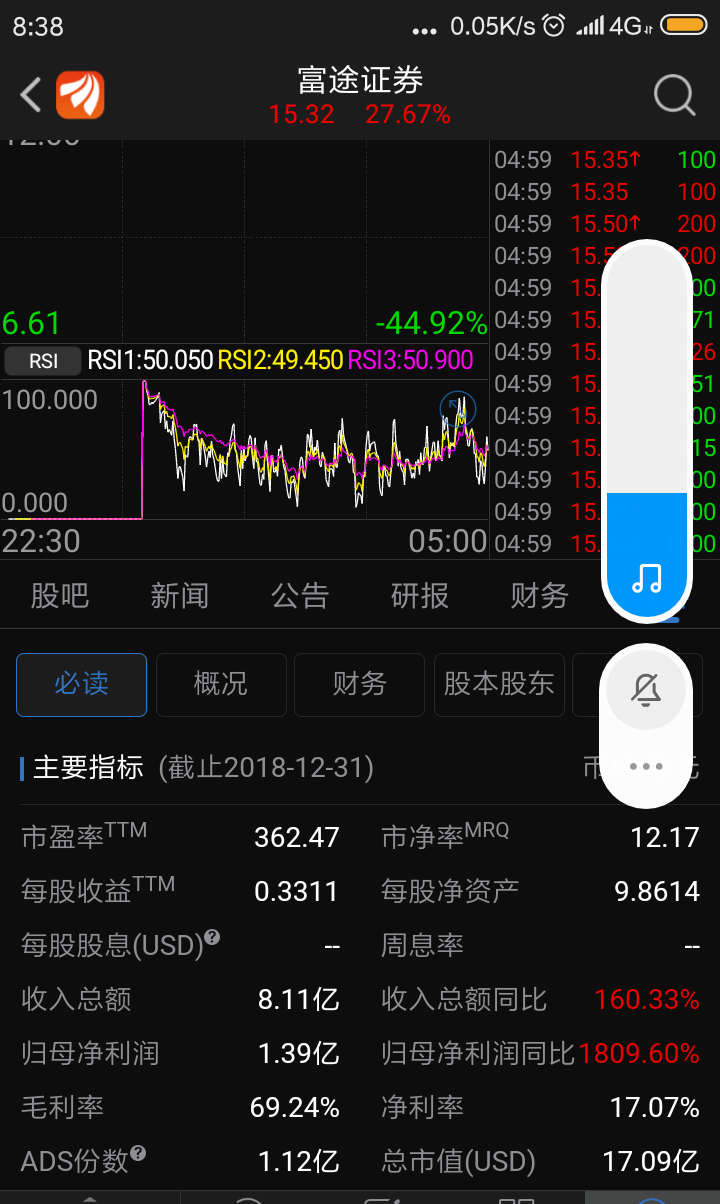Select the 概况 chip
The image size is (720, 1204).
(221, 684)
